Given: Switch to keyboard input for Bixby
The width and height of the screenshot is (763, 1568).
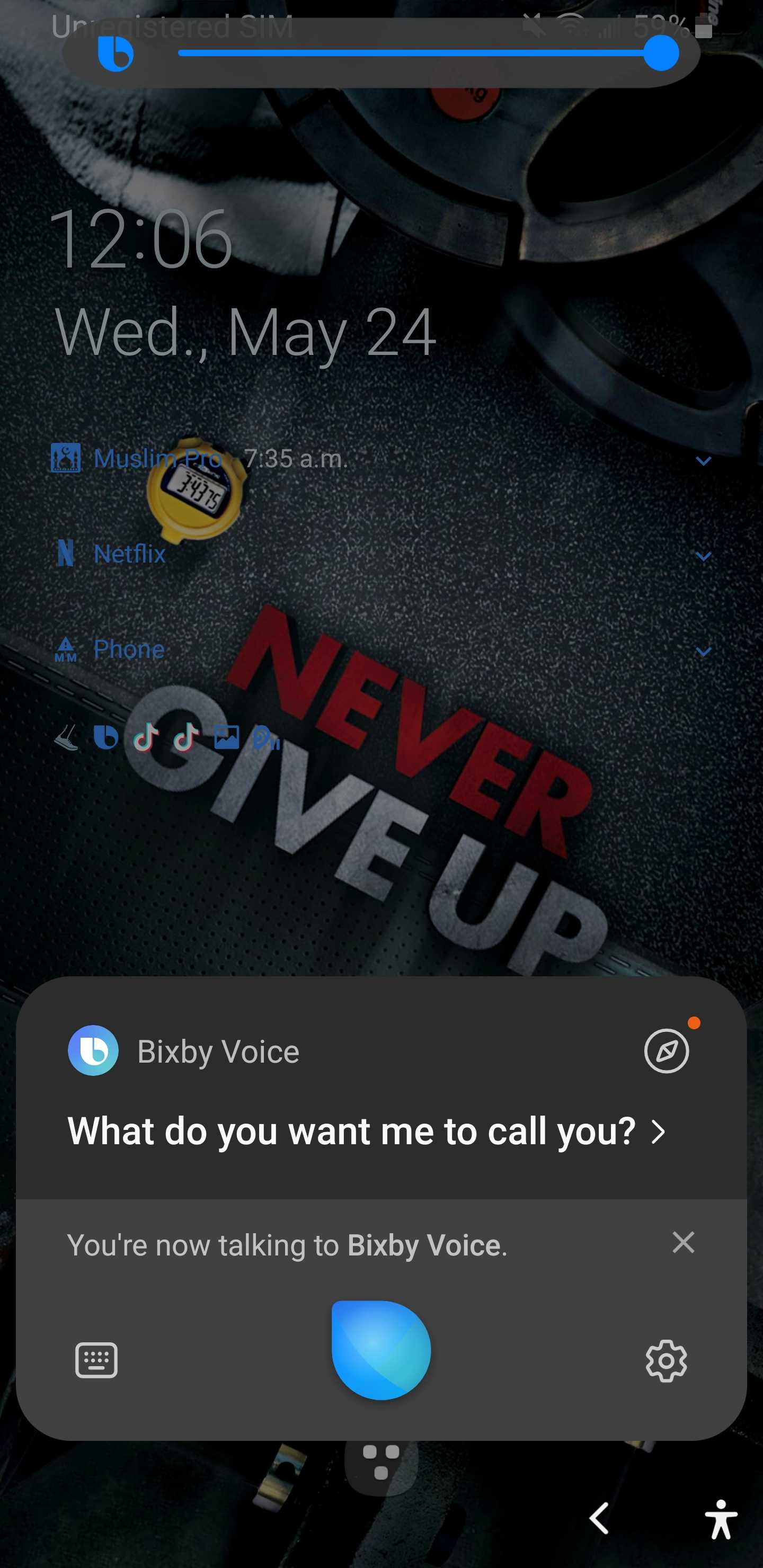Looking at the screenshot, I should [x=96, y=1360].
